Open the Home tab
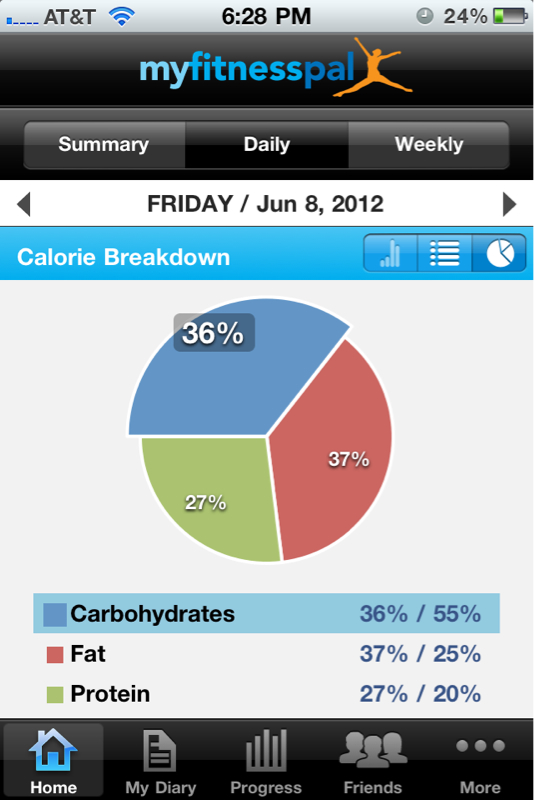The height and width of the screenshot is (800, 534). pyautogui.click(x=54, y=761)
